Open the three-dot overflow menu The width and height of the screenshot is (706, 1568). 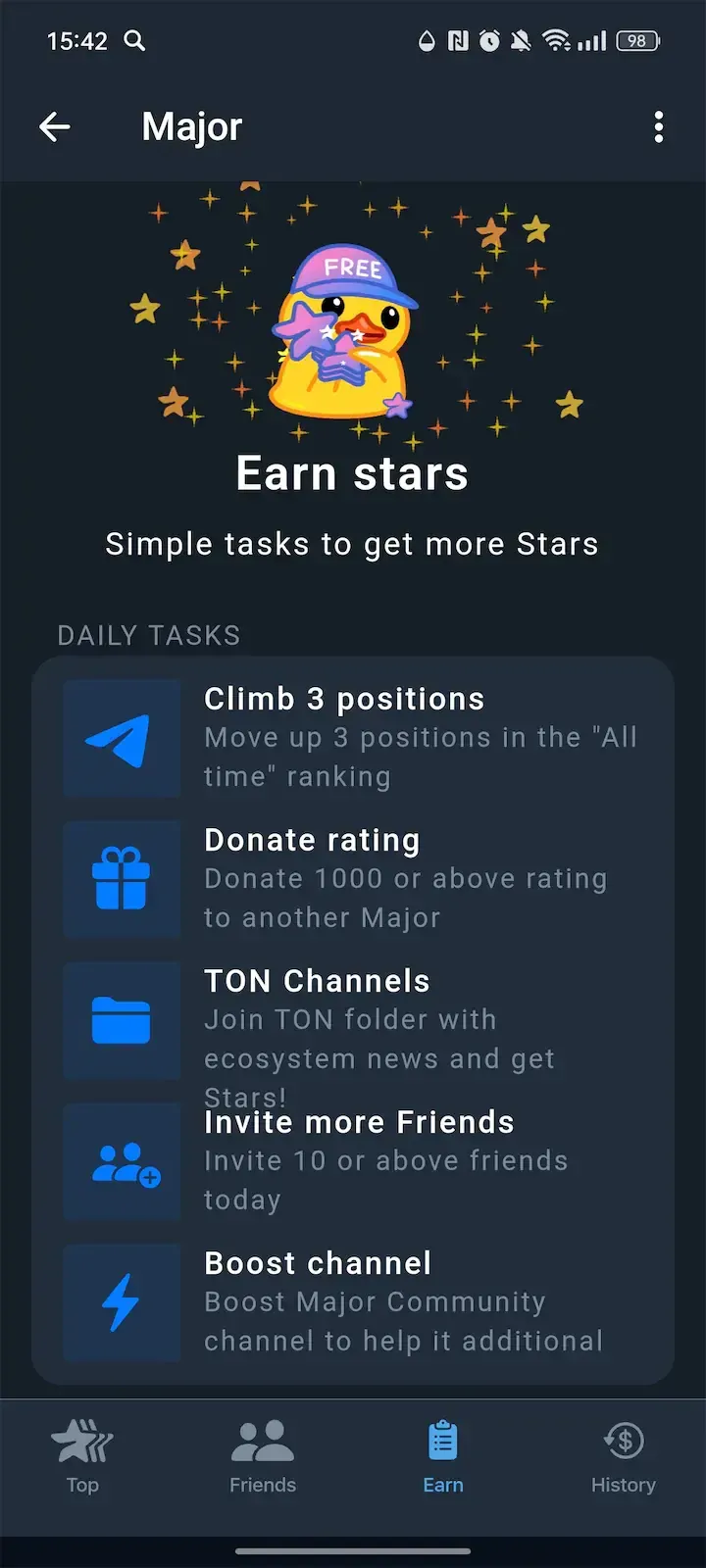659,126
